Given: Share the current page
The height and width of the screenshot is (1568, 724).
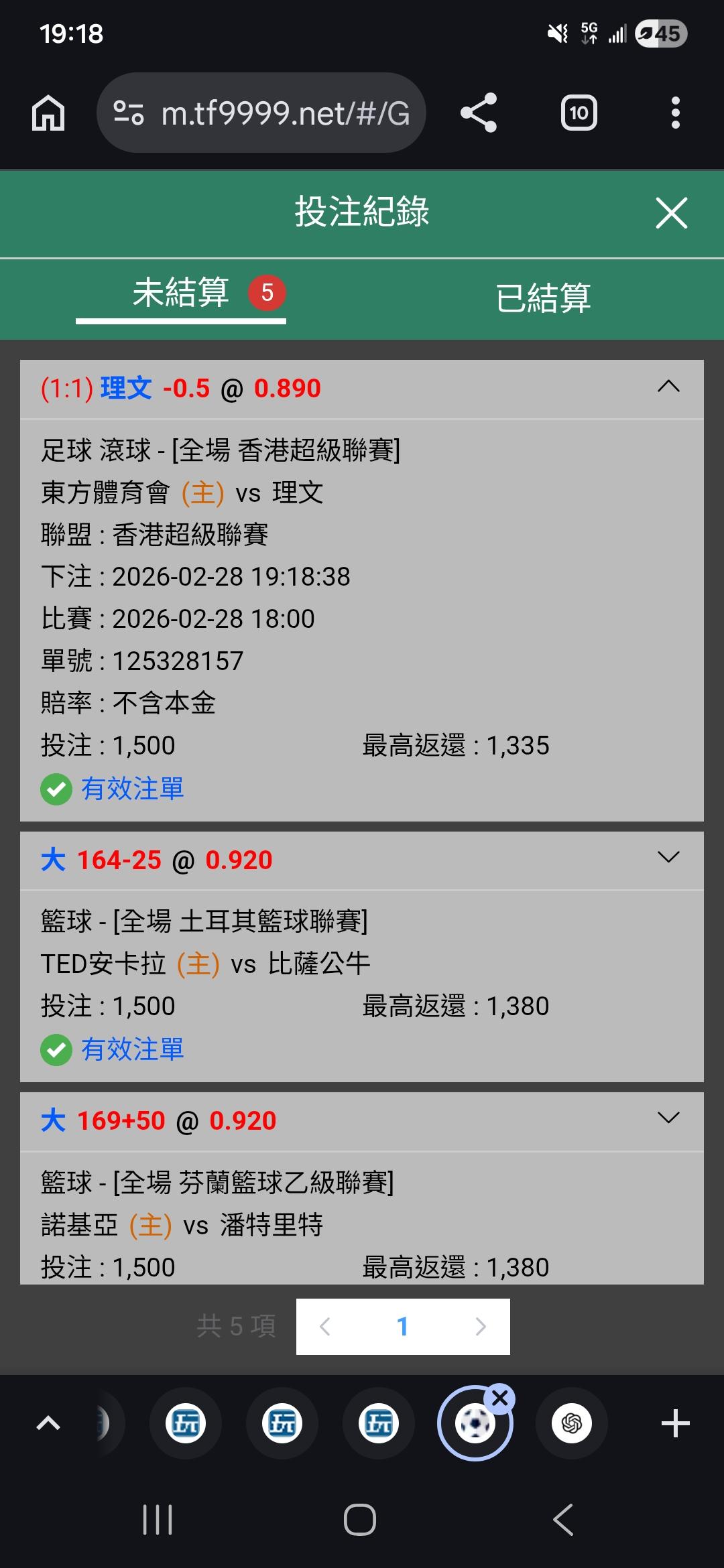Looking at the screenshot, I should click(479, 113).
